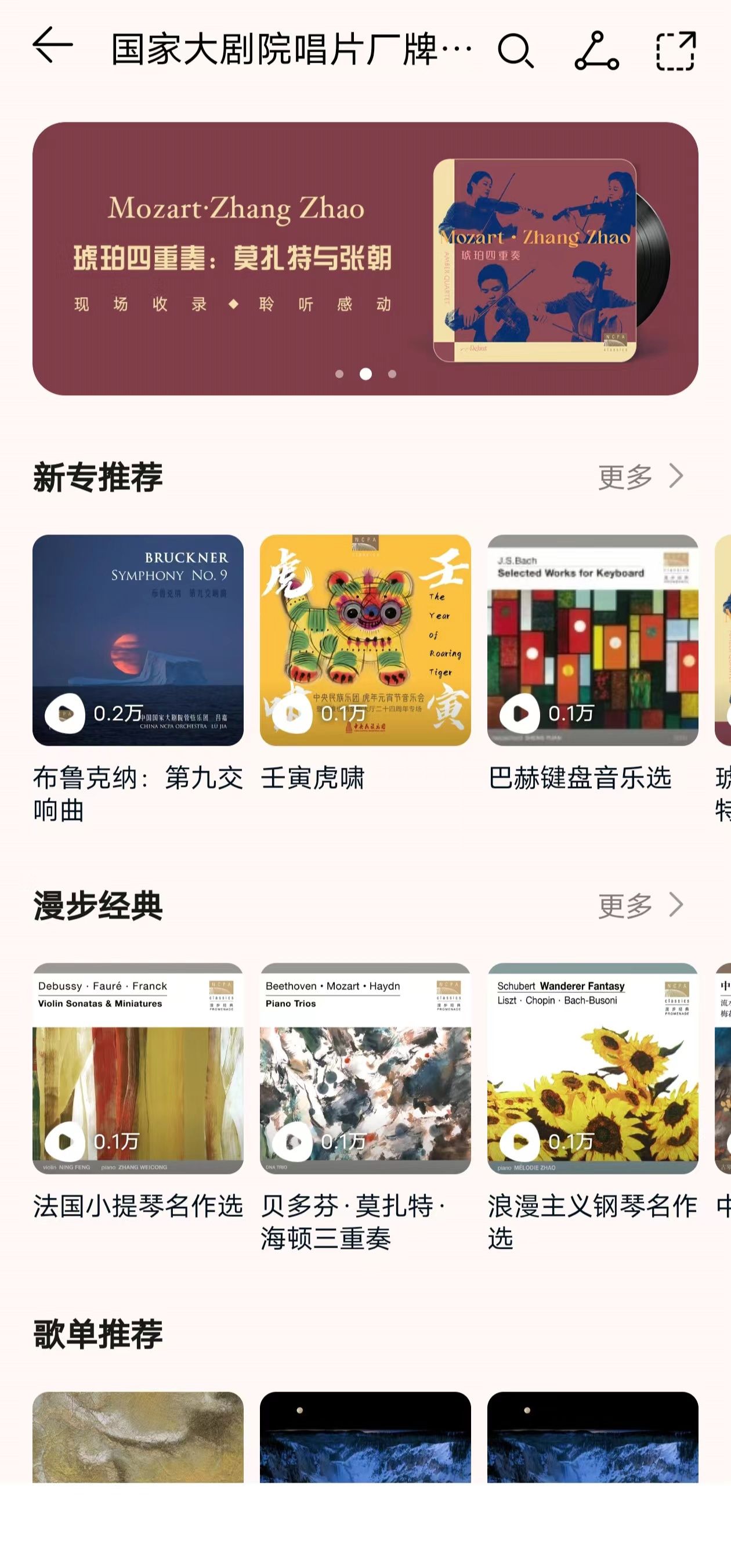Open the album 布鲁克纳：第九交响曲
The width and height of the screenshot is (731, 1568).
point(137,640)
